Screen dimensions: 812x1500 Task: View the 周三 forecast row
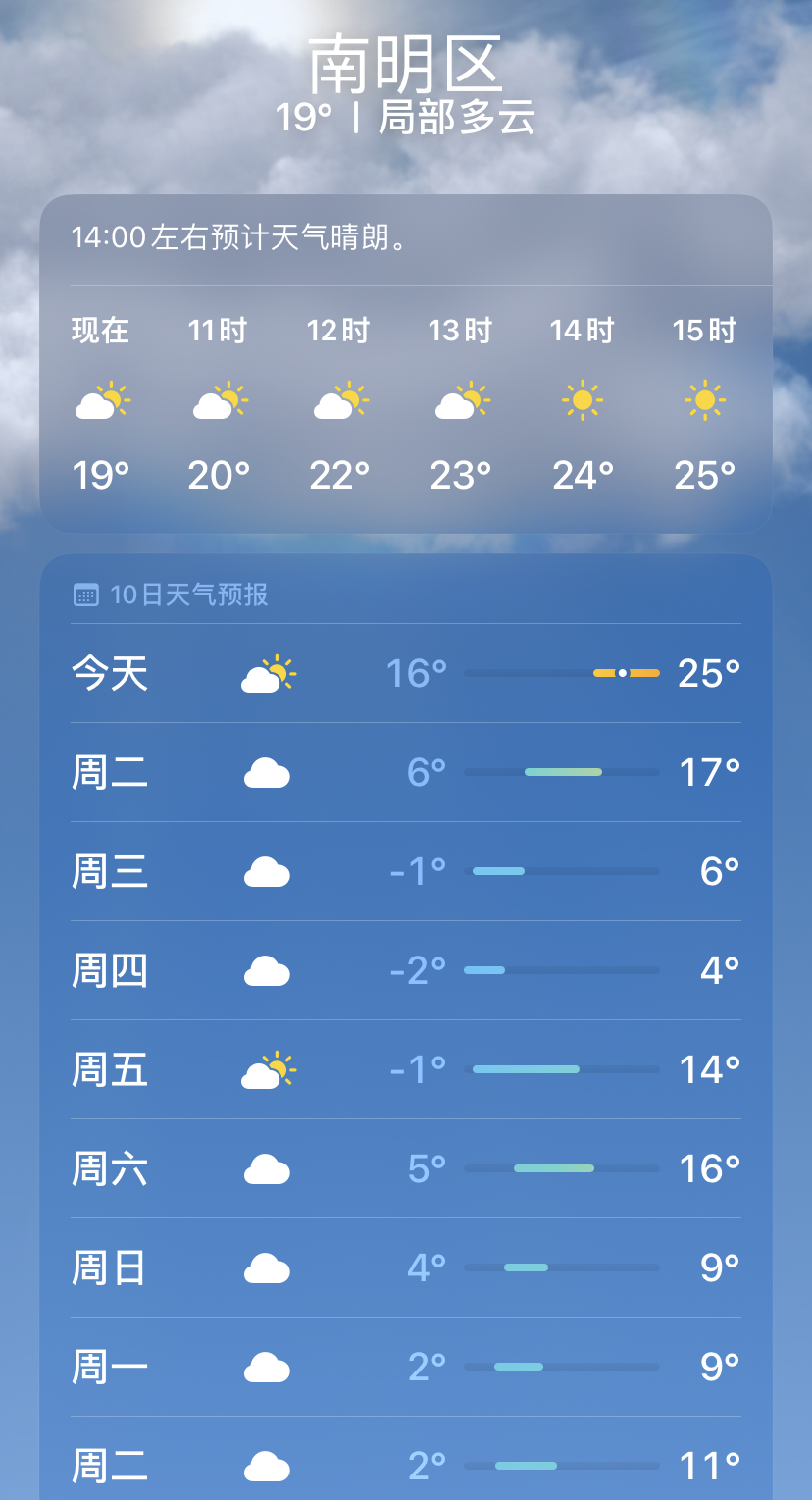(406, 872)
